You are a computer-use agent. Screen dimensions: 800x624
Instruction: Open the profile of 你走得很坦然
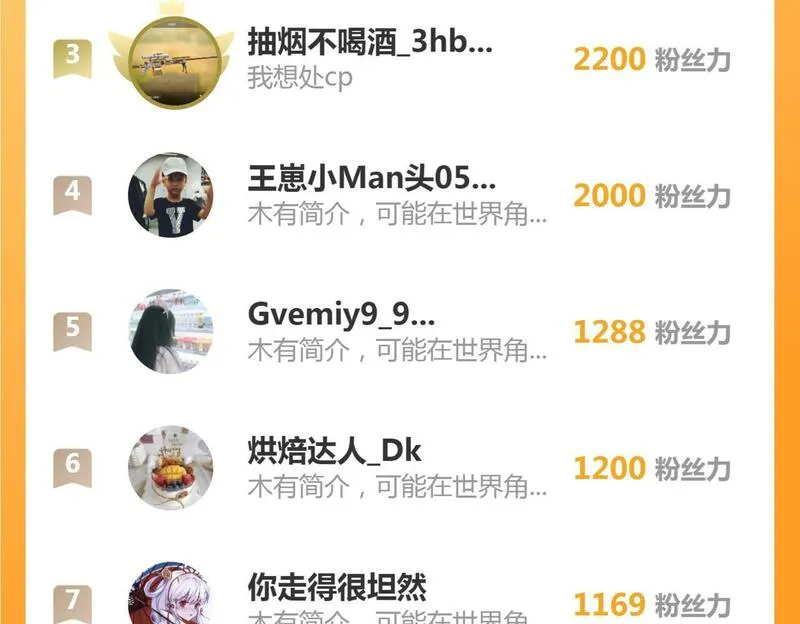[x=337, y=586]
